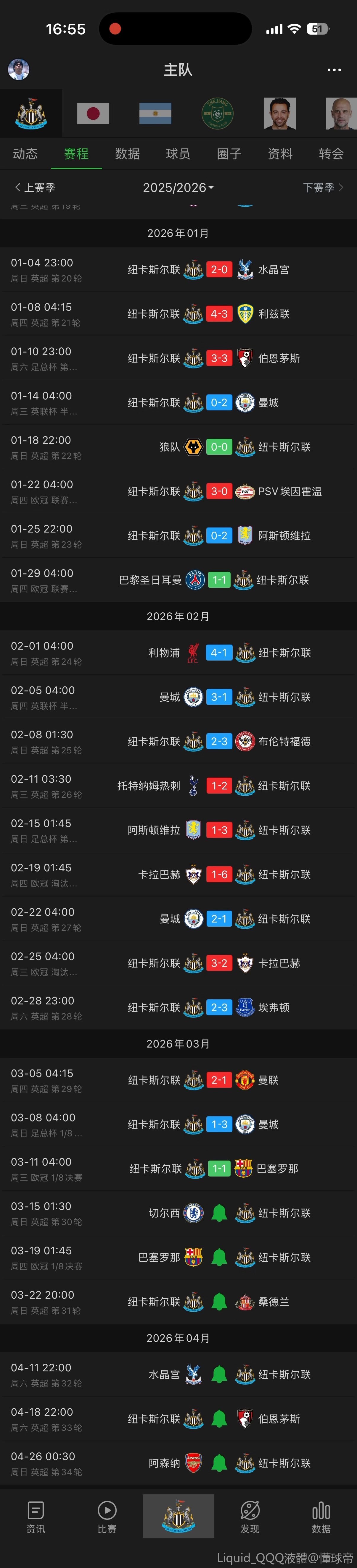357x1568 pixels.
Task: Set reminder bell for 切尔西 match
Action: coord(219,1213)
